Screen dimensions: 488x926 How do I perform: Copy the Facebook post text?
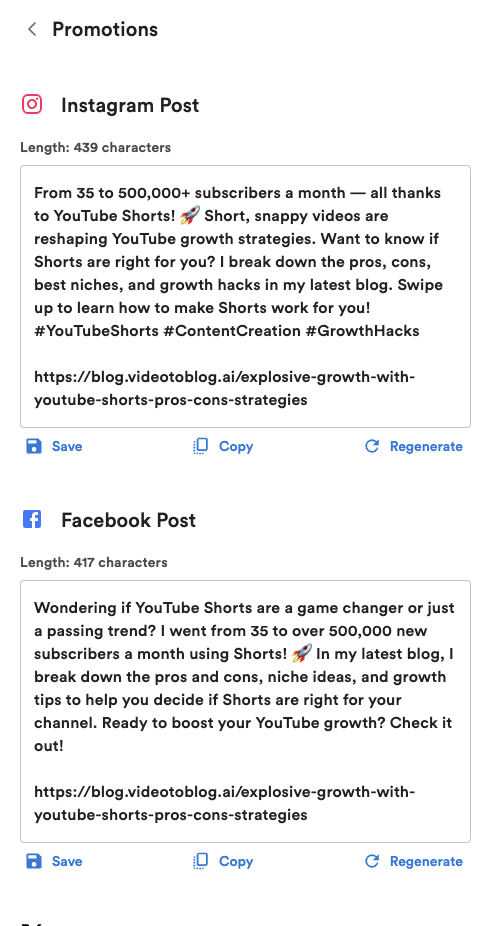(x=223, y=862)
